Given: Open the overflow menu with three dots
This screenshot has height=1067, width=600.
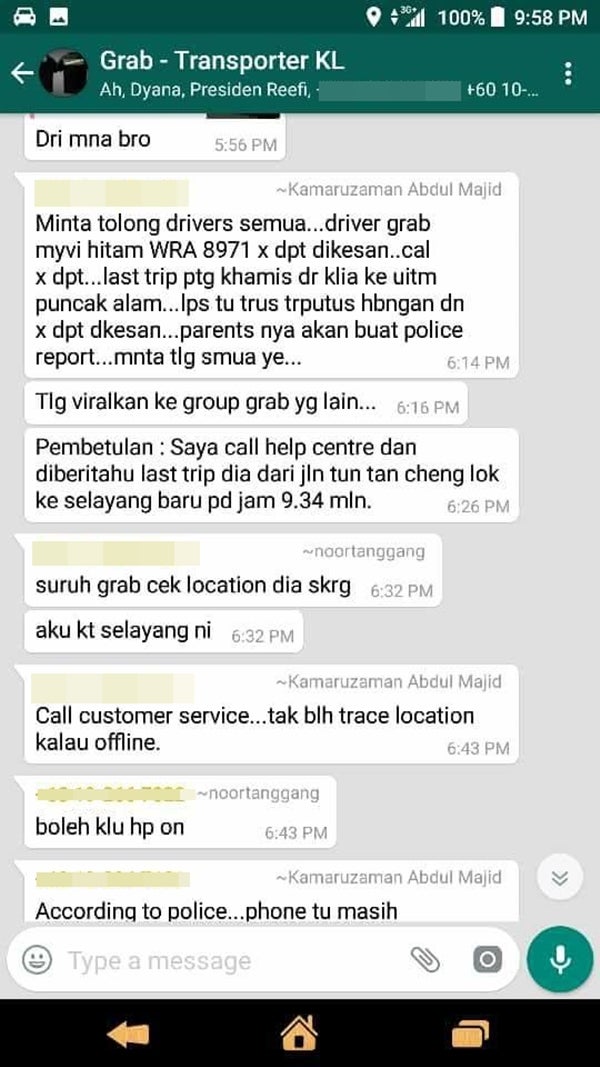Looking at the screenshot, I should pyautogui.click(x=568, y=73).
